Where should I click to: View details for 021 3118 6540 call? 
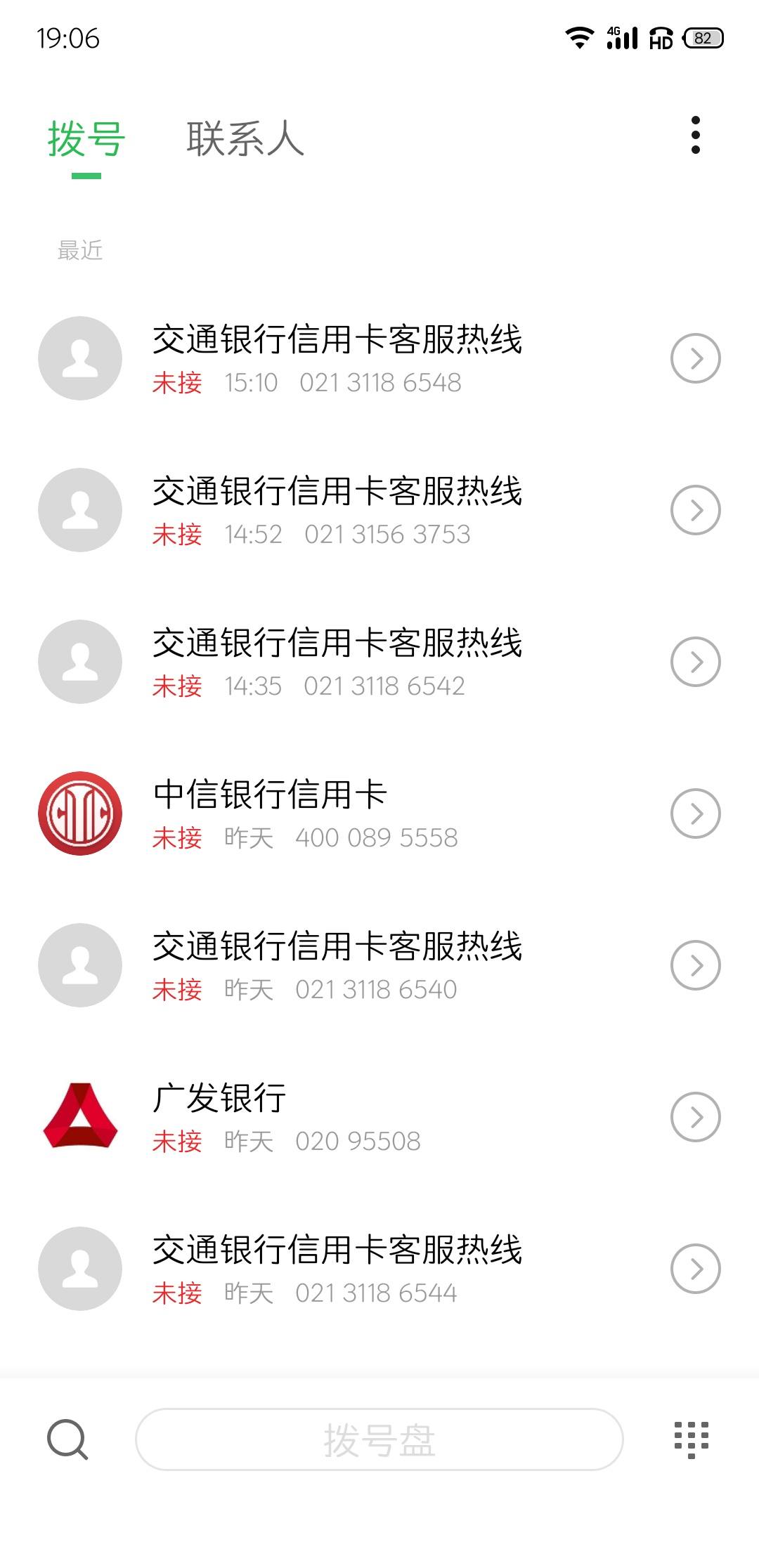[695, 965]
